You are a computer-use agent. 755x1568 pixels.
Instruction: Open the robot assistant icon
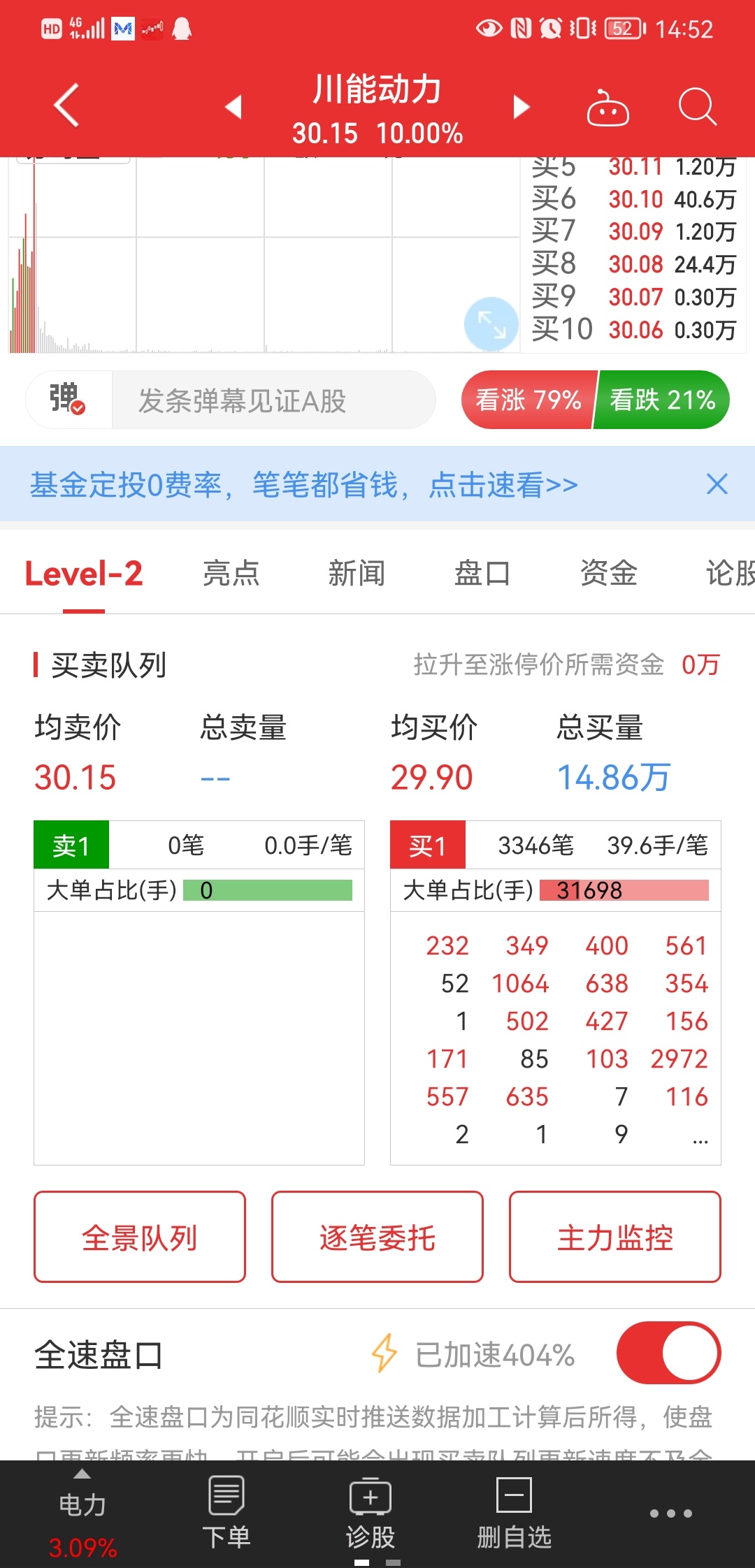[x=607, y=108]
